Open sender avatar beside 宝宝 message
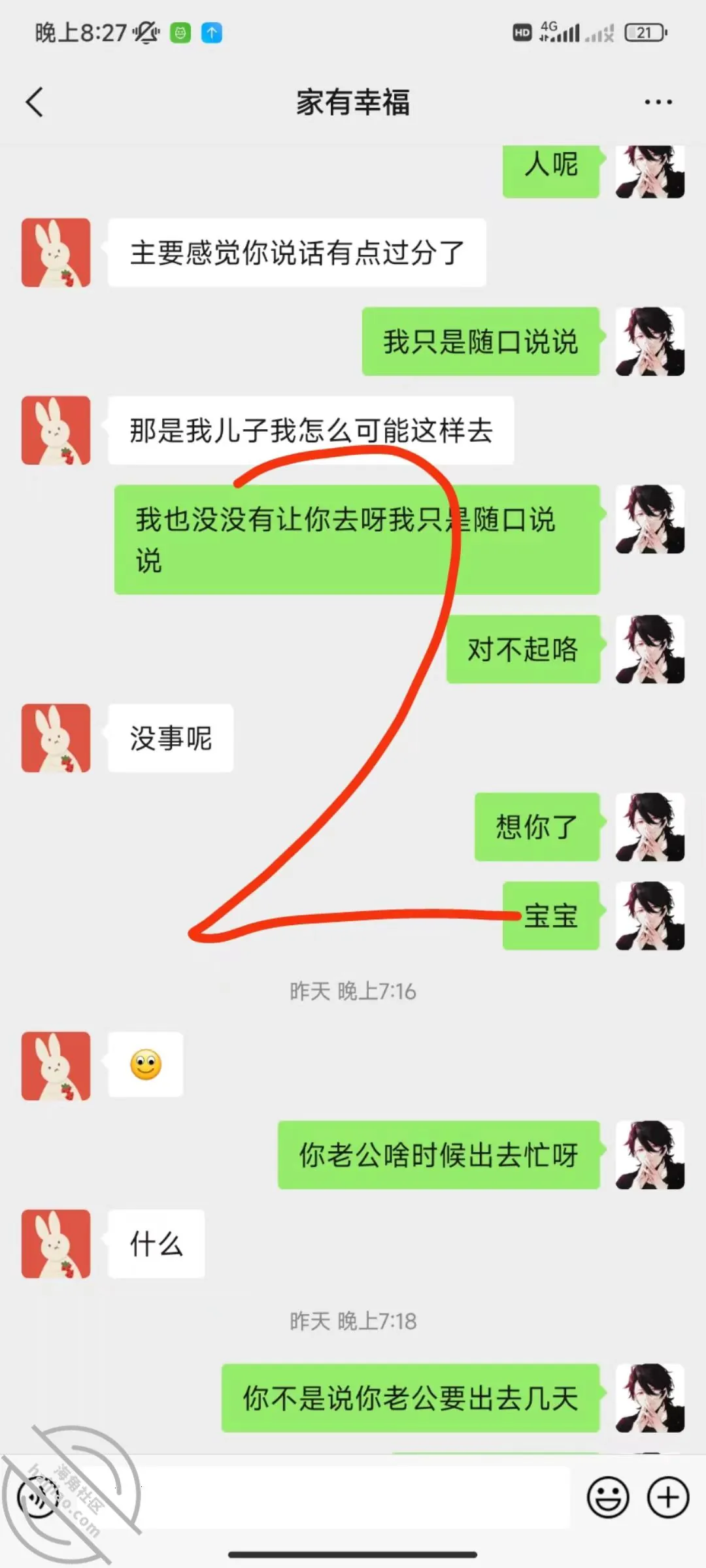Screen dimensions: 706x1568 pos(650,916)
